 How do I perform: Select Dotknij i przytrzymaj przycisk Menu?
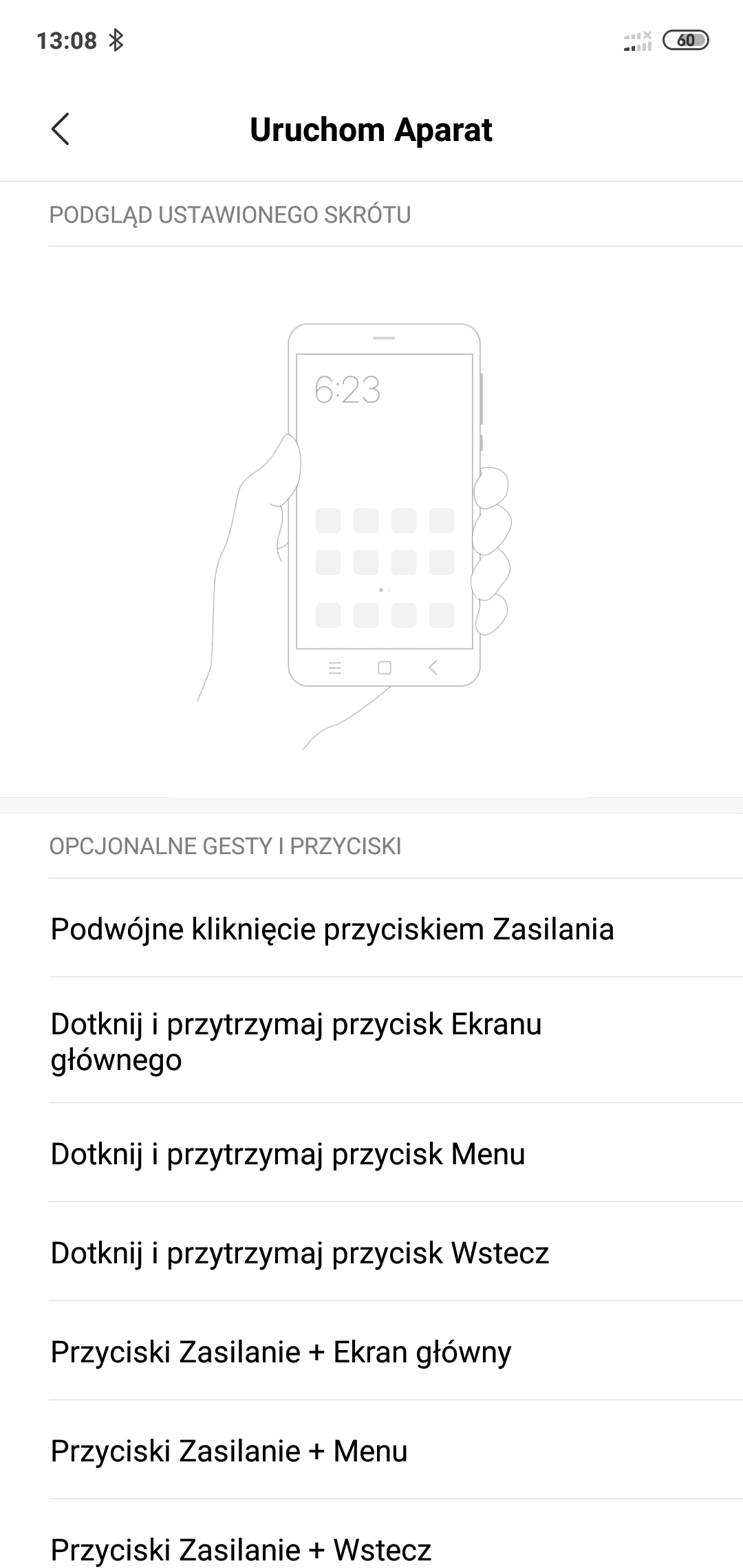click(371, 1153)
